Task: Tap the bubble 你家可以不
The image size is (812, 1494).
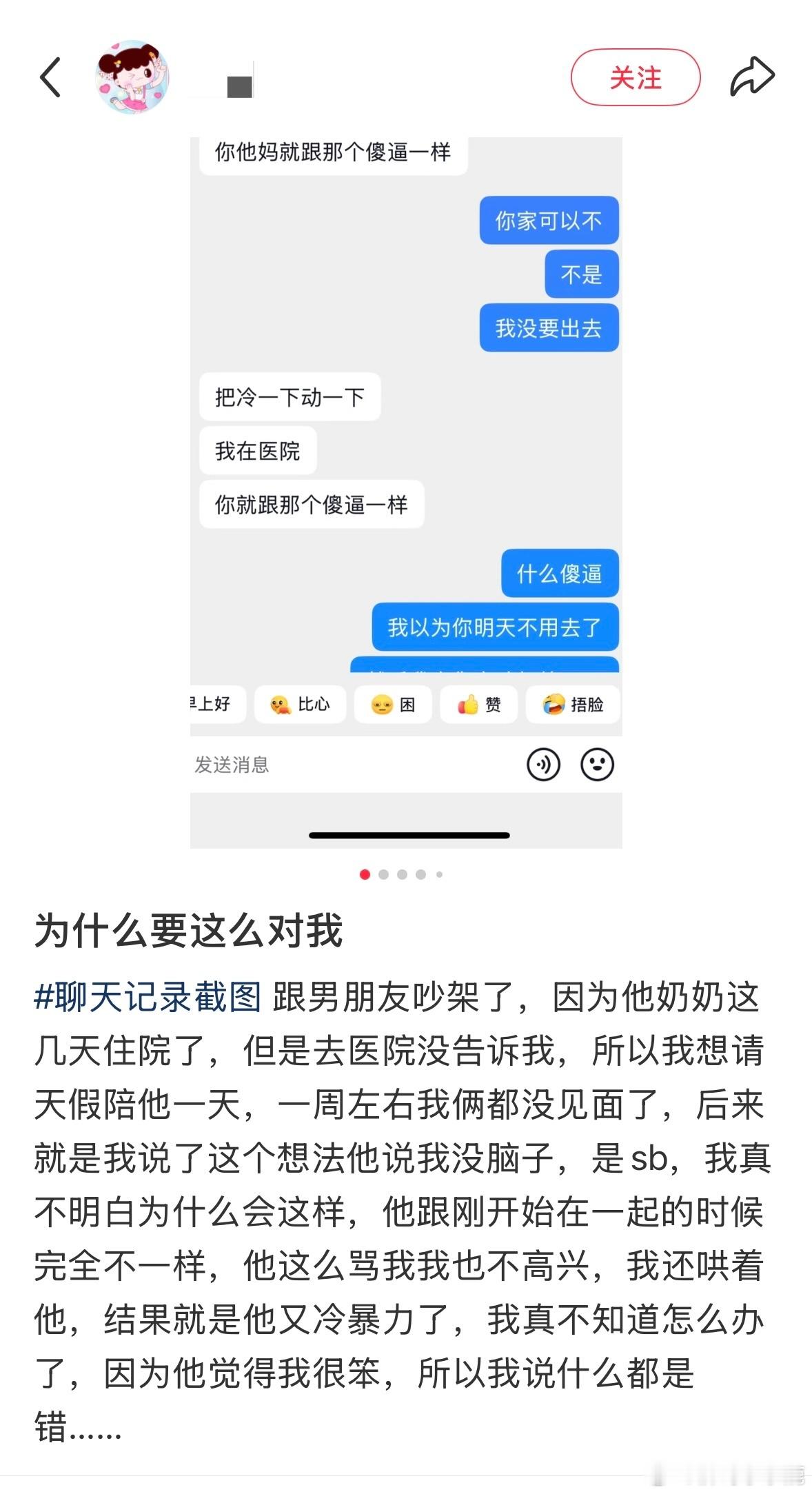Action: point(547,221)
